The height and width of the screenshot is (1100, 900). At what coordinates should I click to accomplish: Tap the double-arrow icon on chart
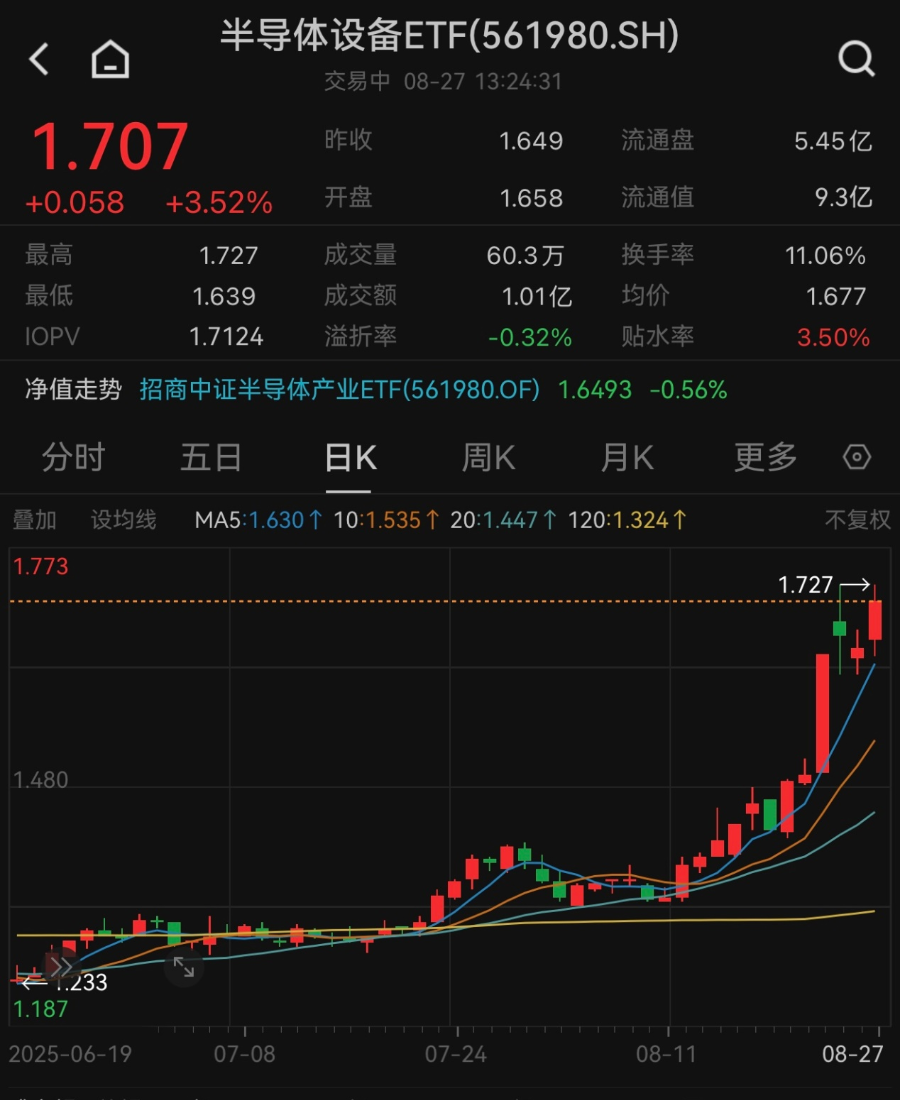[x=62, y=967]
